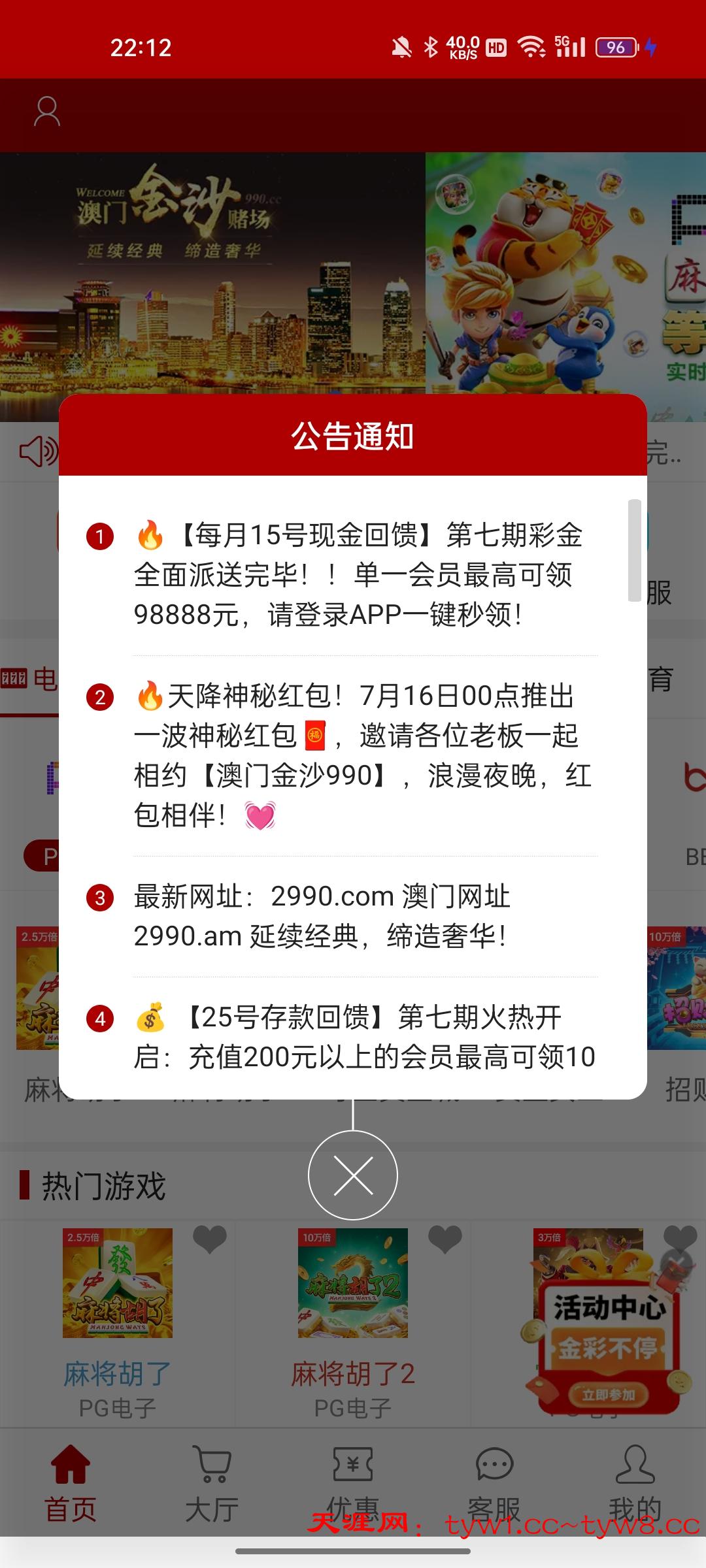Close the 公告通知 announcement popup
The height and width of the screenshot is (1568, 706).
click(353, 1175)
